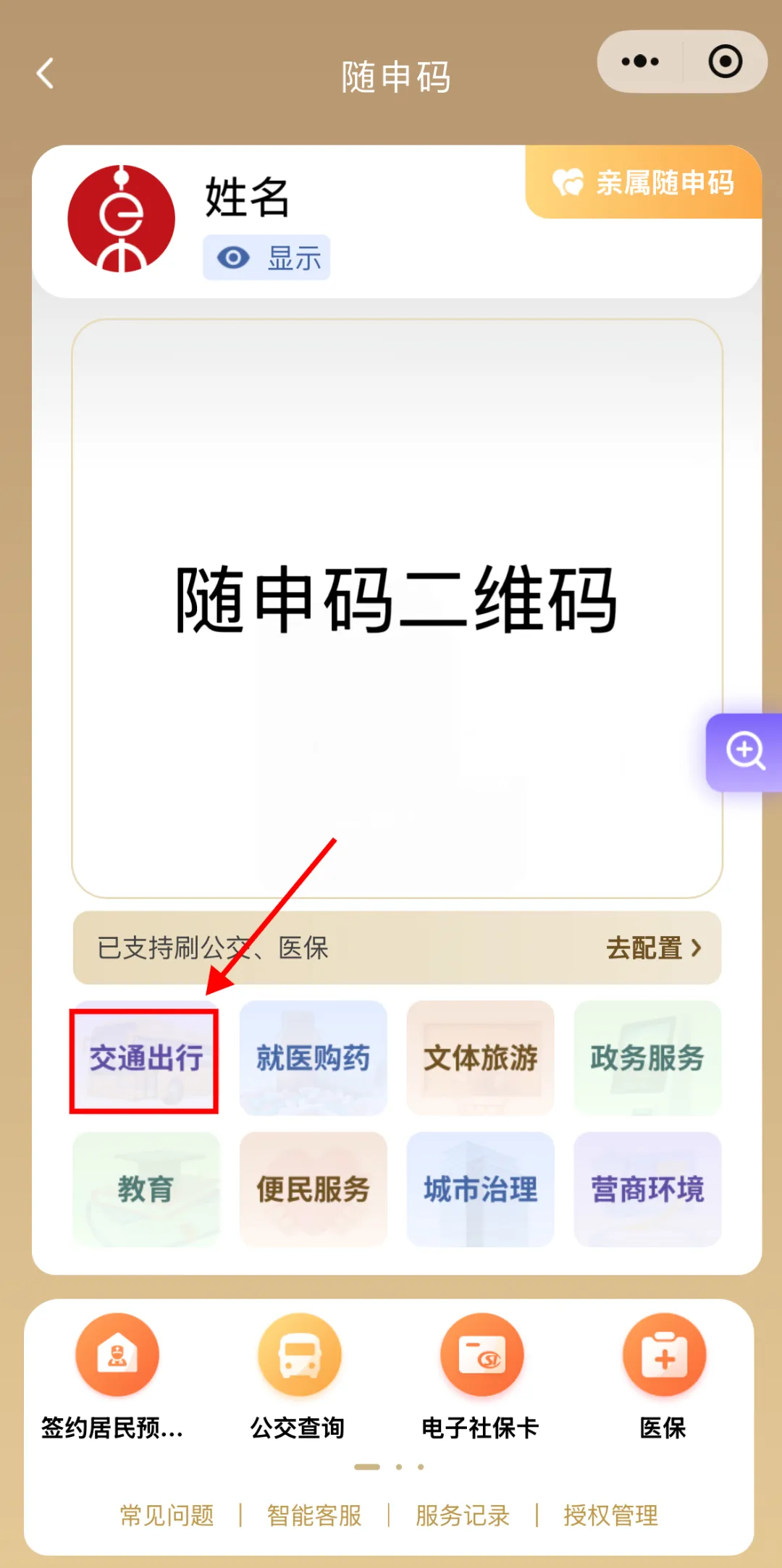Viewport: 782px width, 1568px height.
Task: Open the 交通出行 category
Action: (145, 1058)
